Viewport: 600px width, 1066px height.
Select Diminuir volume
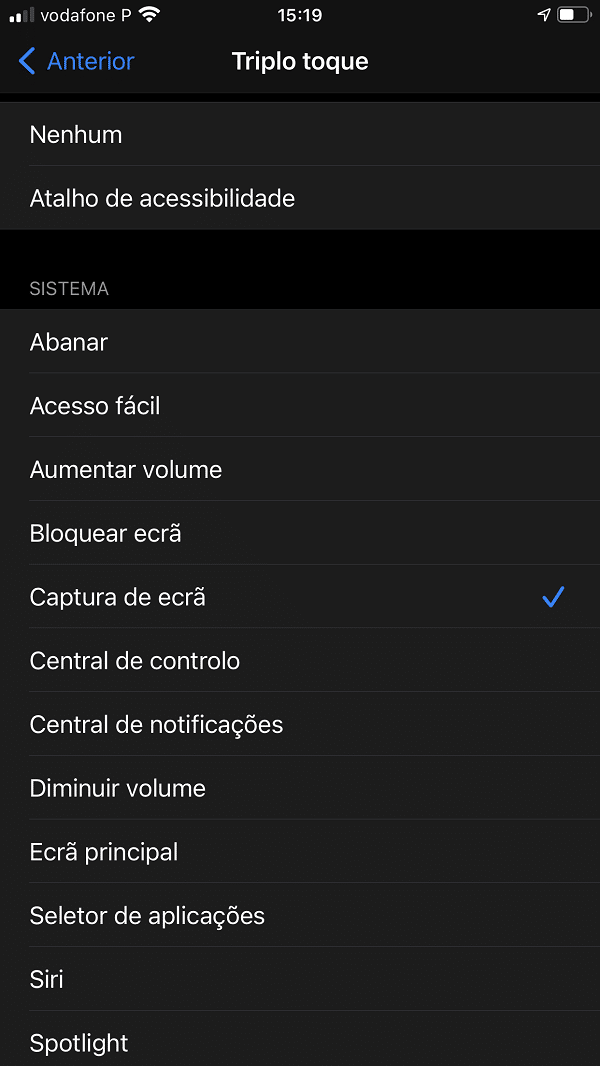300,788
